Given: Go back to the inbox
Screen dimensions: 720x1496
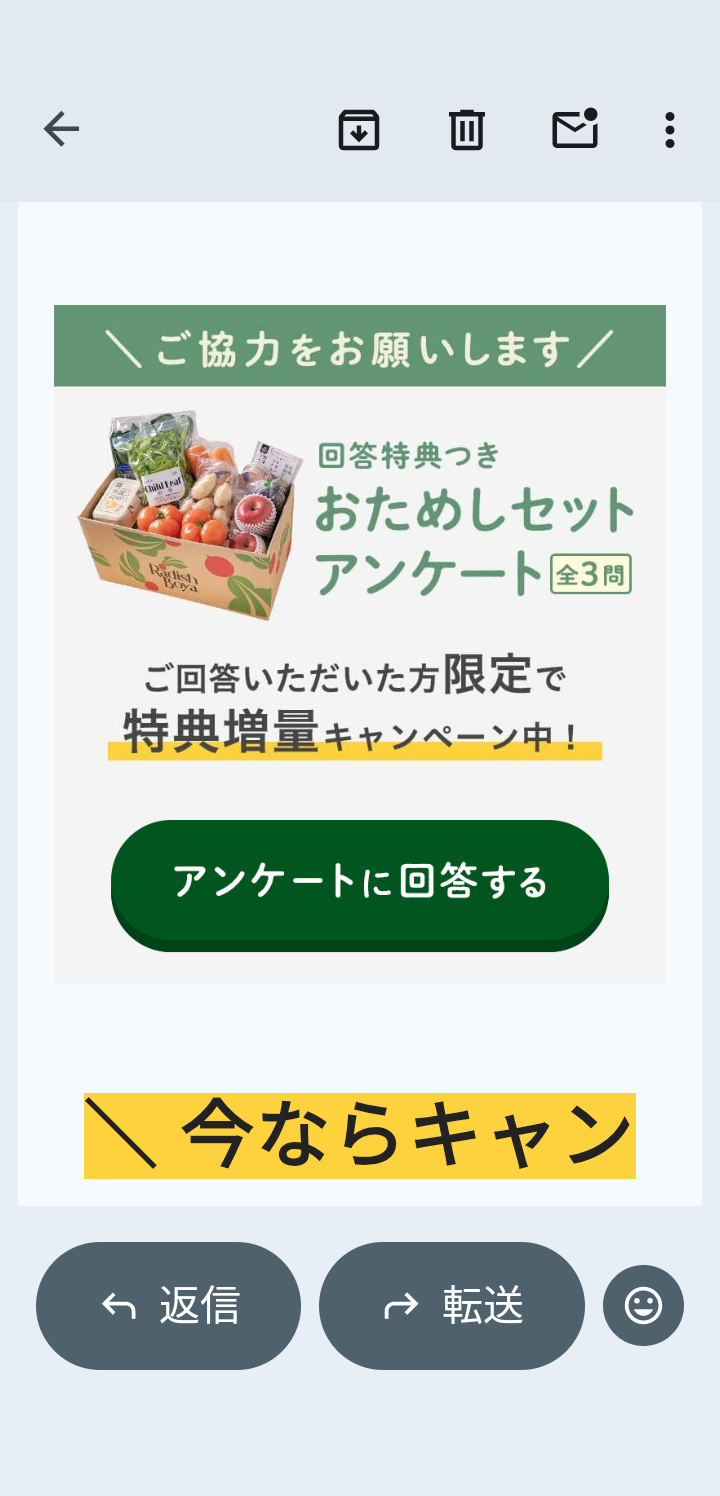Looking at the screenshot, I should point(61,130).
